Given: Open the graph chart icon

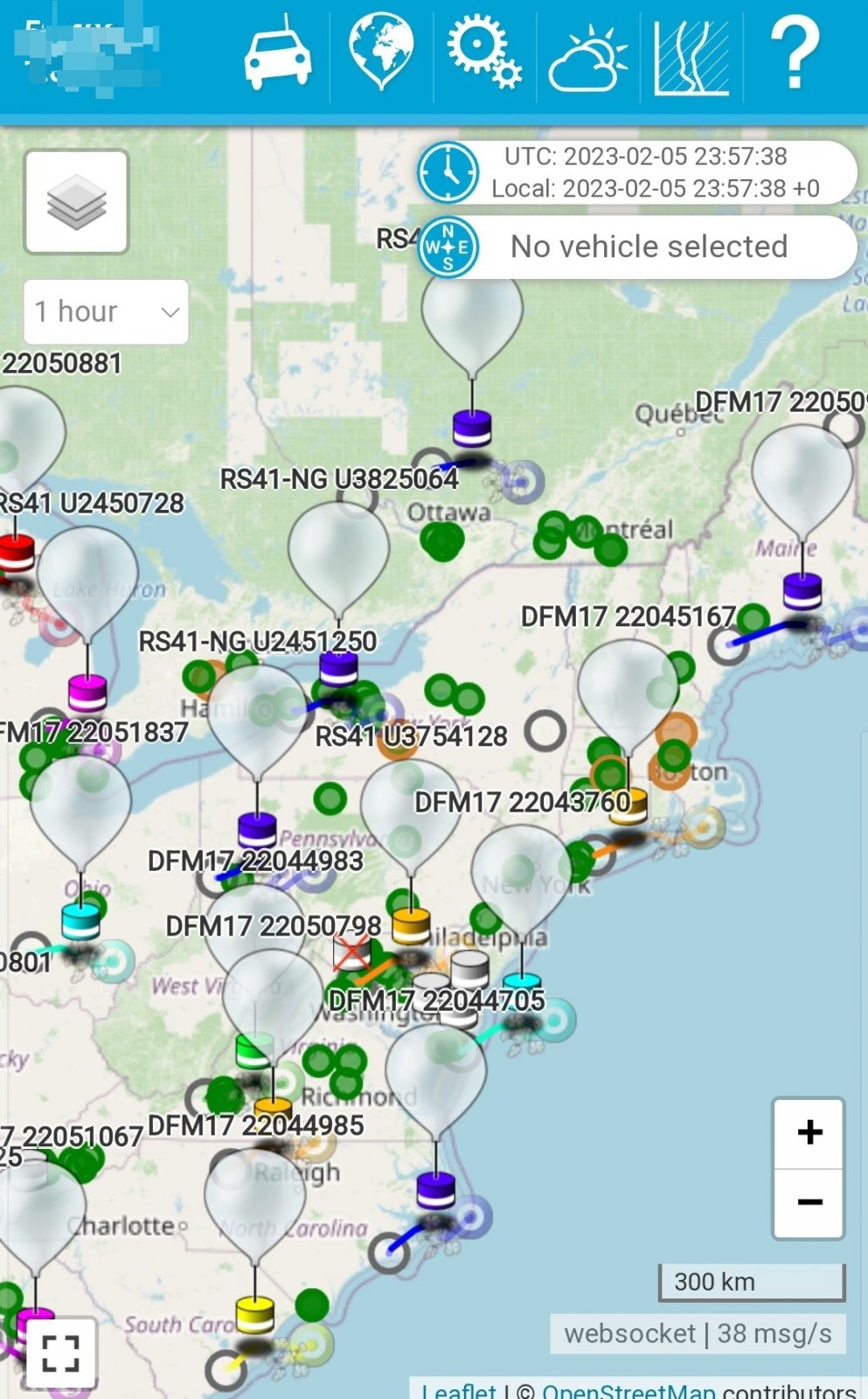Looking at the screenshot, I should pos(691,58).
